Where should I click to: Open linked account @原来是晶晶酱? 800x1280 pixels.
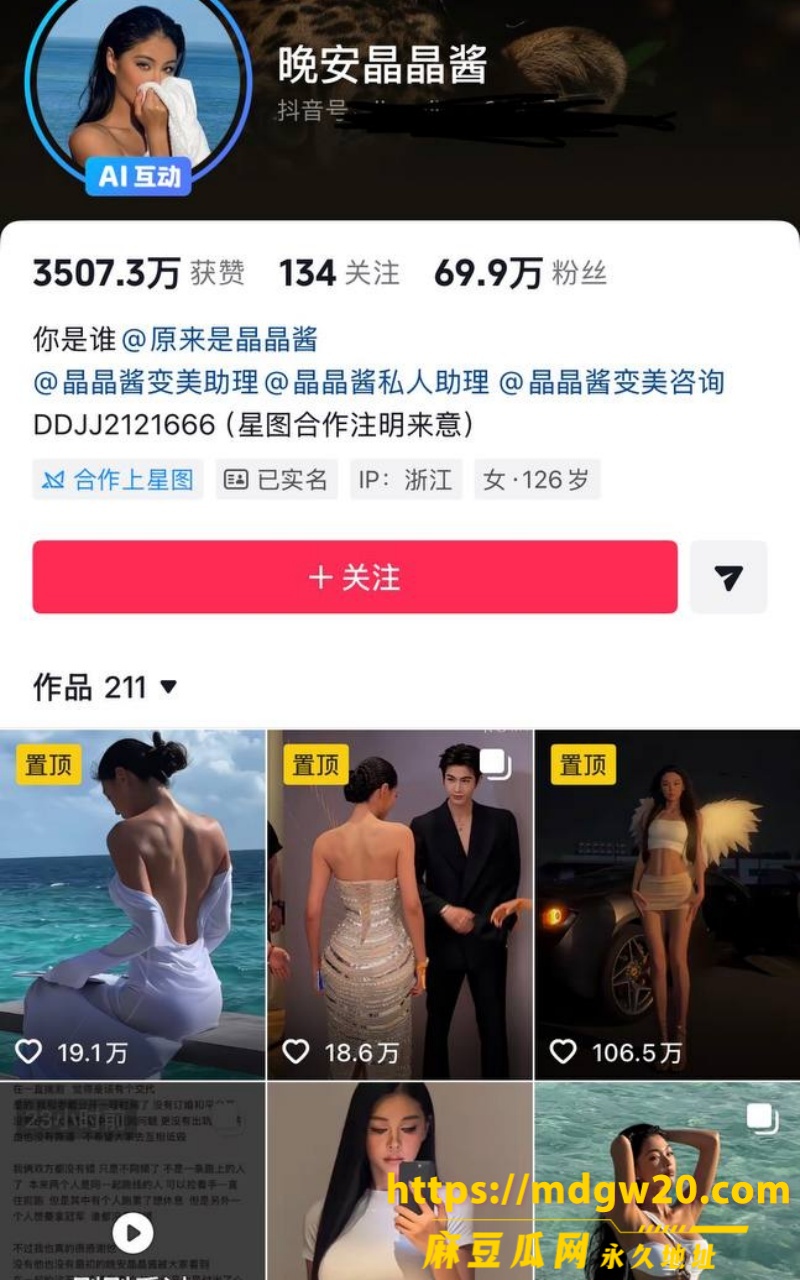point(220,339)
